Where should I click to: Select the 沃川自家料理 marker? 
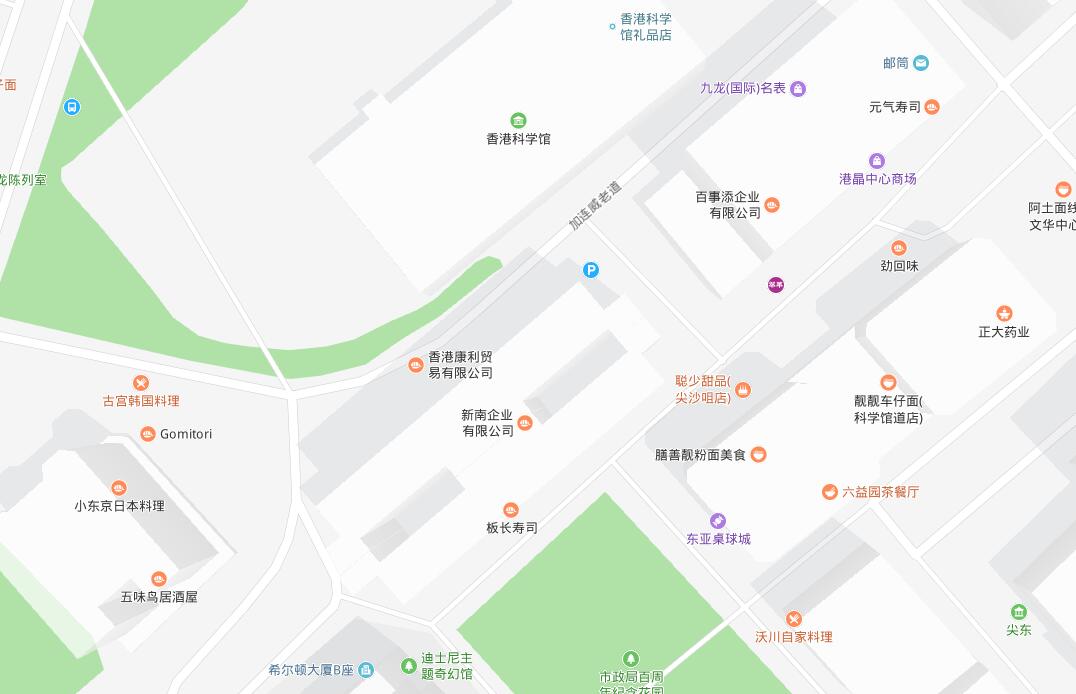pyautogui.click(x=793, y=619)
